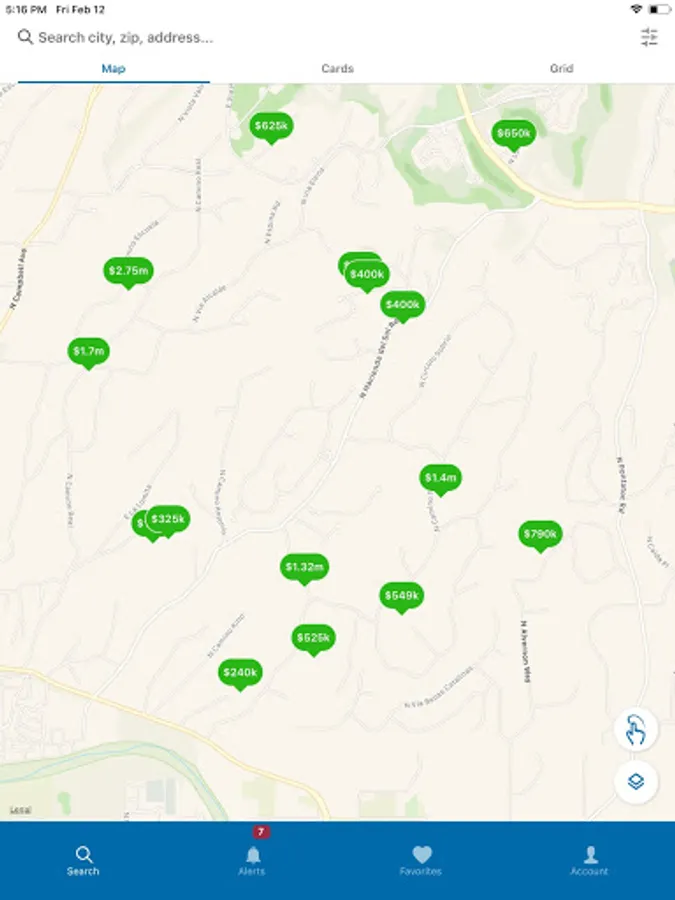
Task: Open the map layers button
Action: click(x=636, y=781)
